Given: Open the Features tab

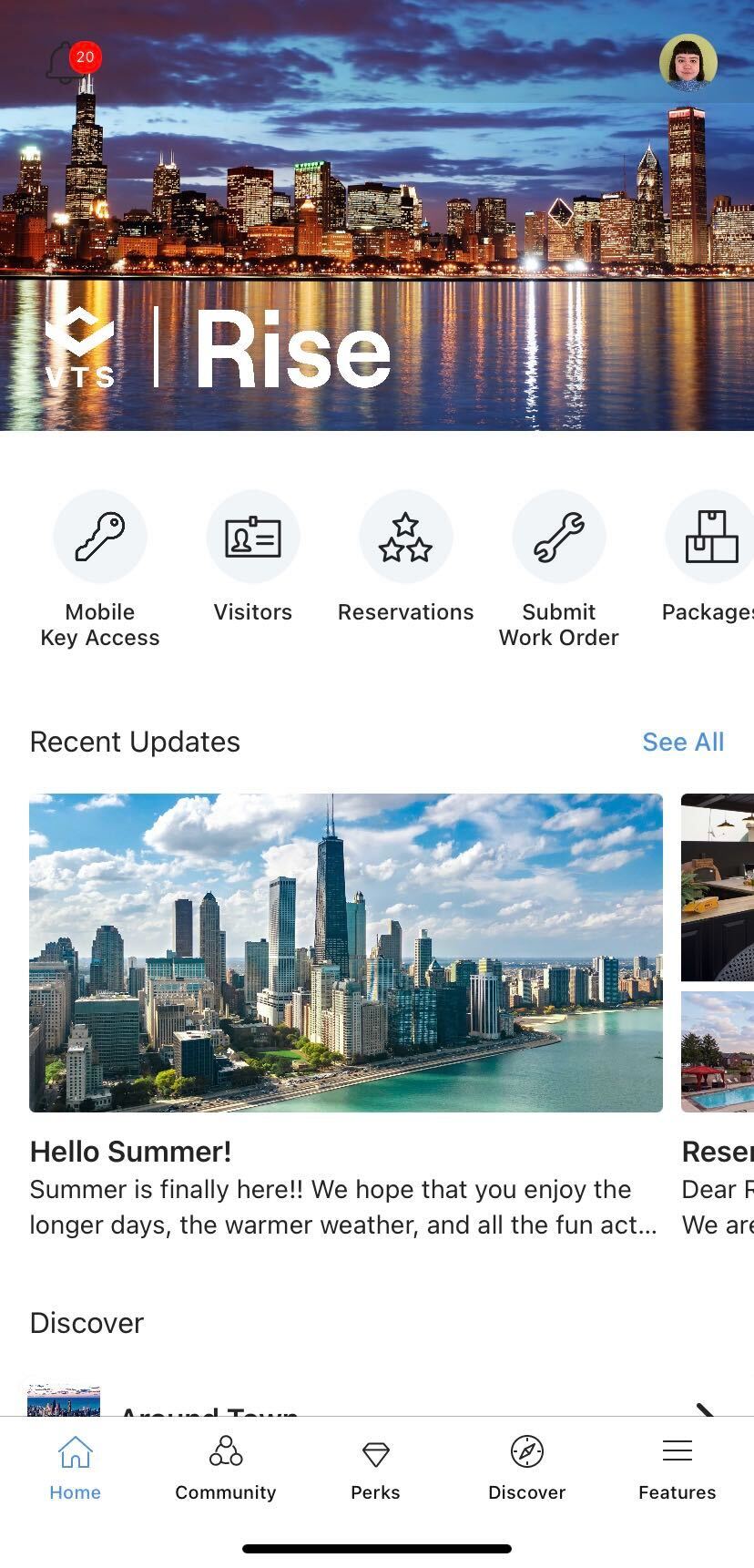Looking at the screenshot, I should [x=678, y=1467].
